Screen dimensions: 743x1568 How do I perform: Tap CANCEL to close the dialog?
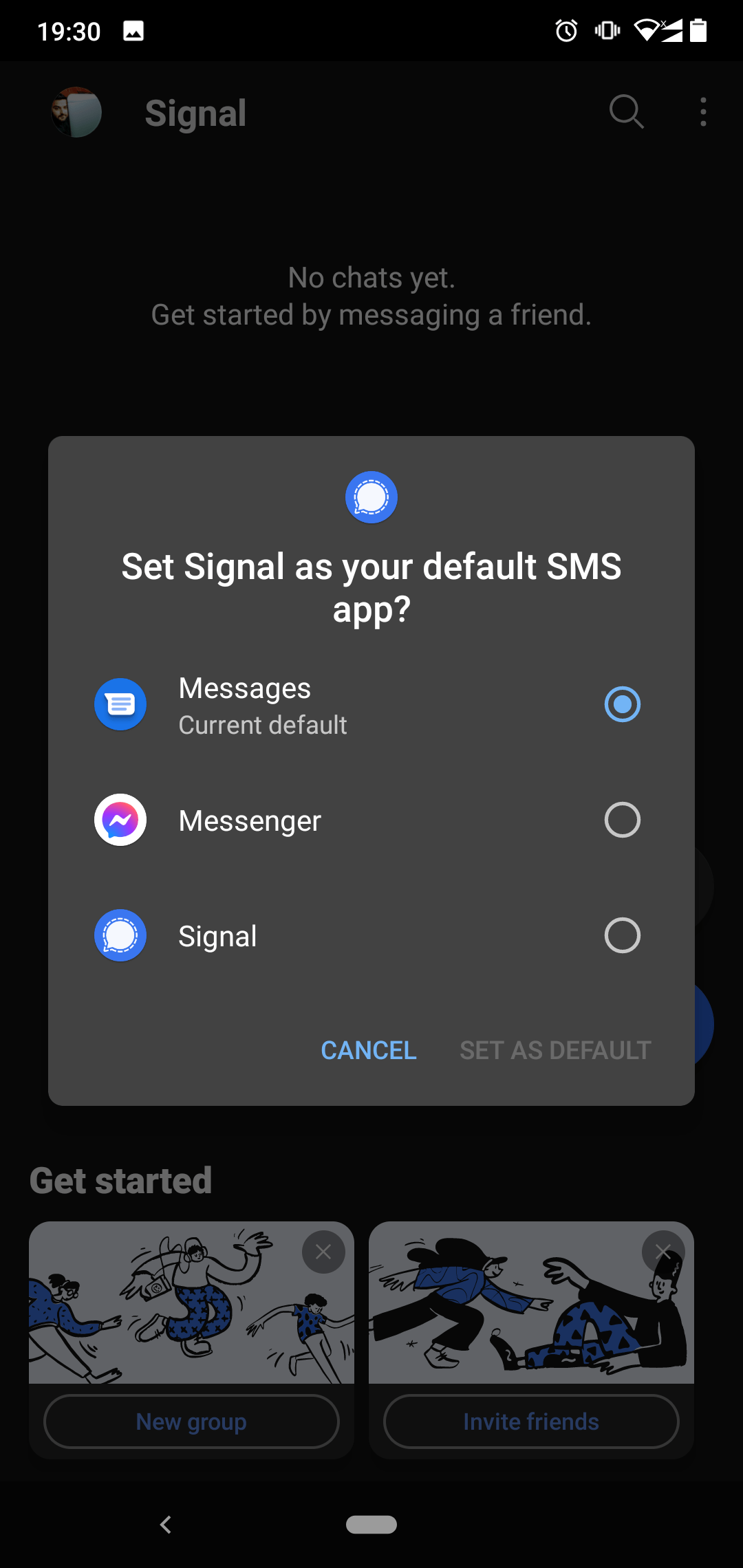368,1050
